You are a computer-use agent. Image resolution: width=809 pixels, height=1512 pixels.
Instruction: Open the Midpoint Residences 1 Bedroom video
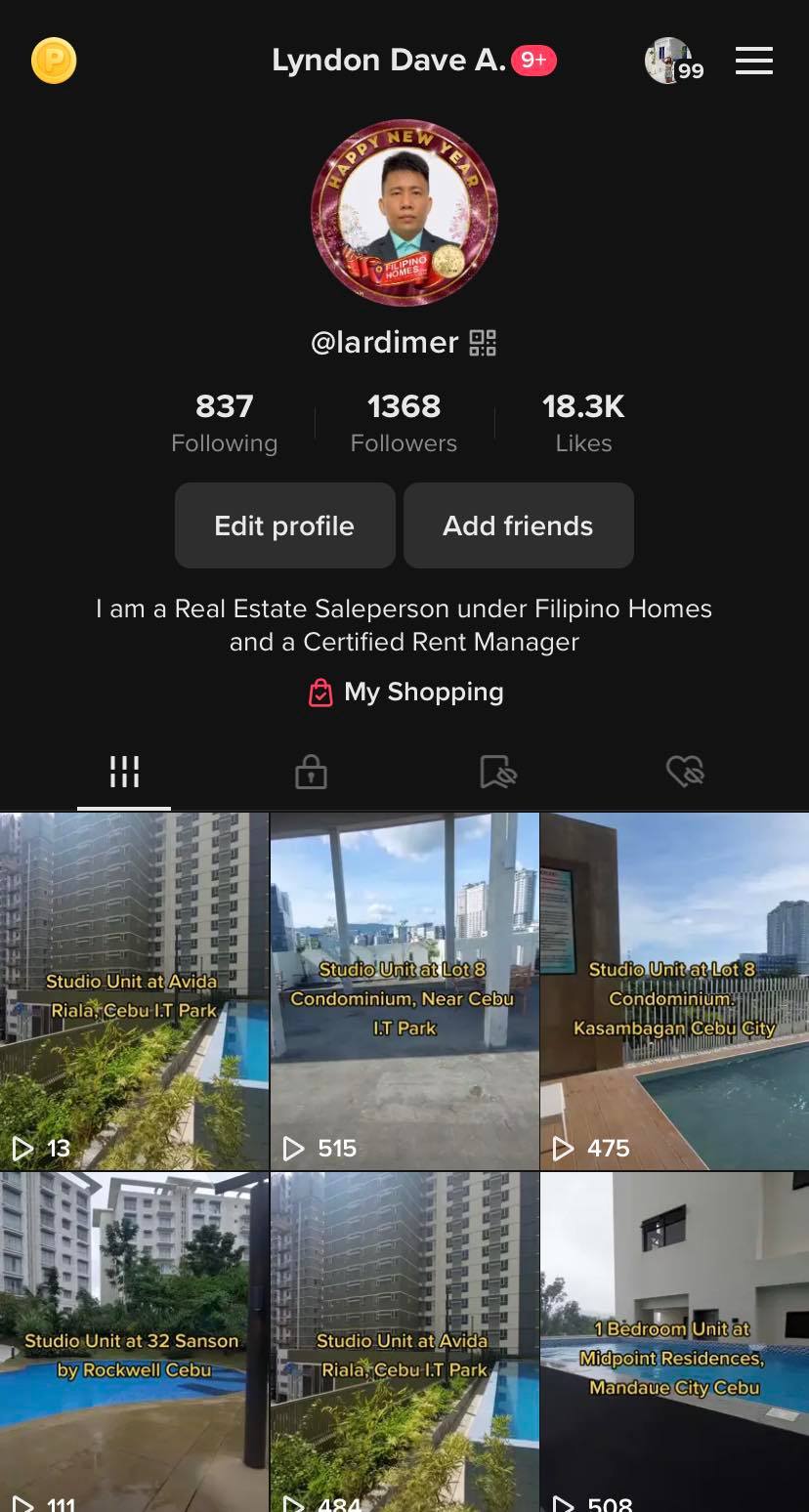[674, 1348]
